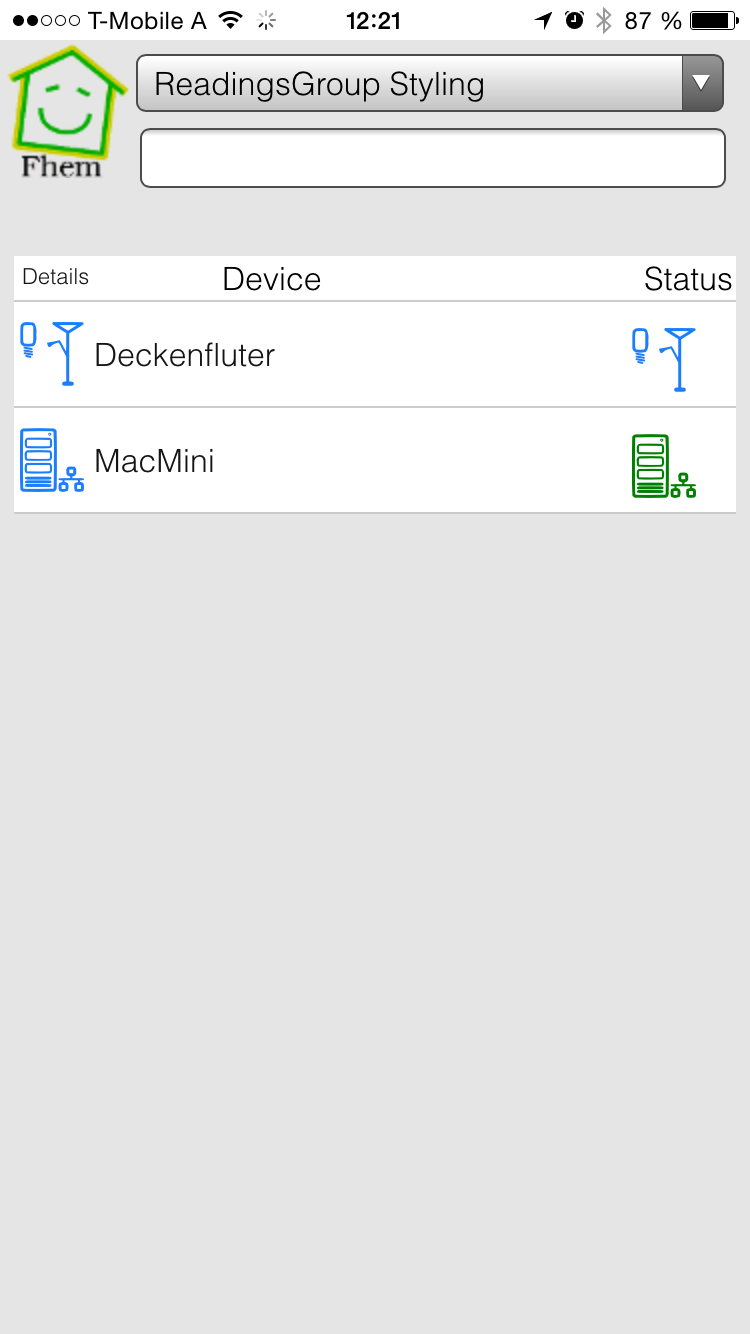
Task: Tap the Fhem house logo
Action: click(66, 113)
